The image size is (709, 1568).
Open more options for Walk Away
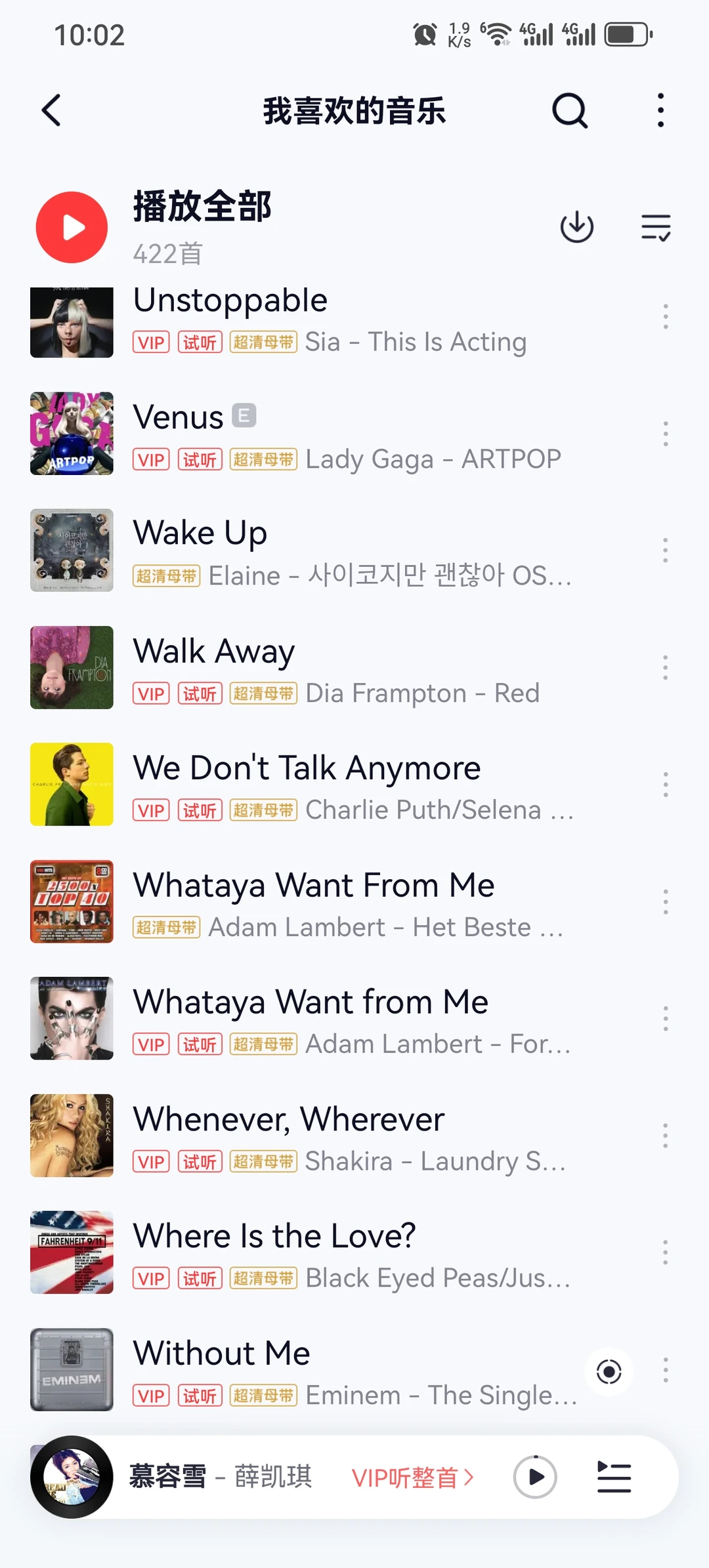click(665, 668)
